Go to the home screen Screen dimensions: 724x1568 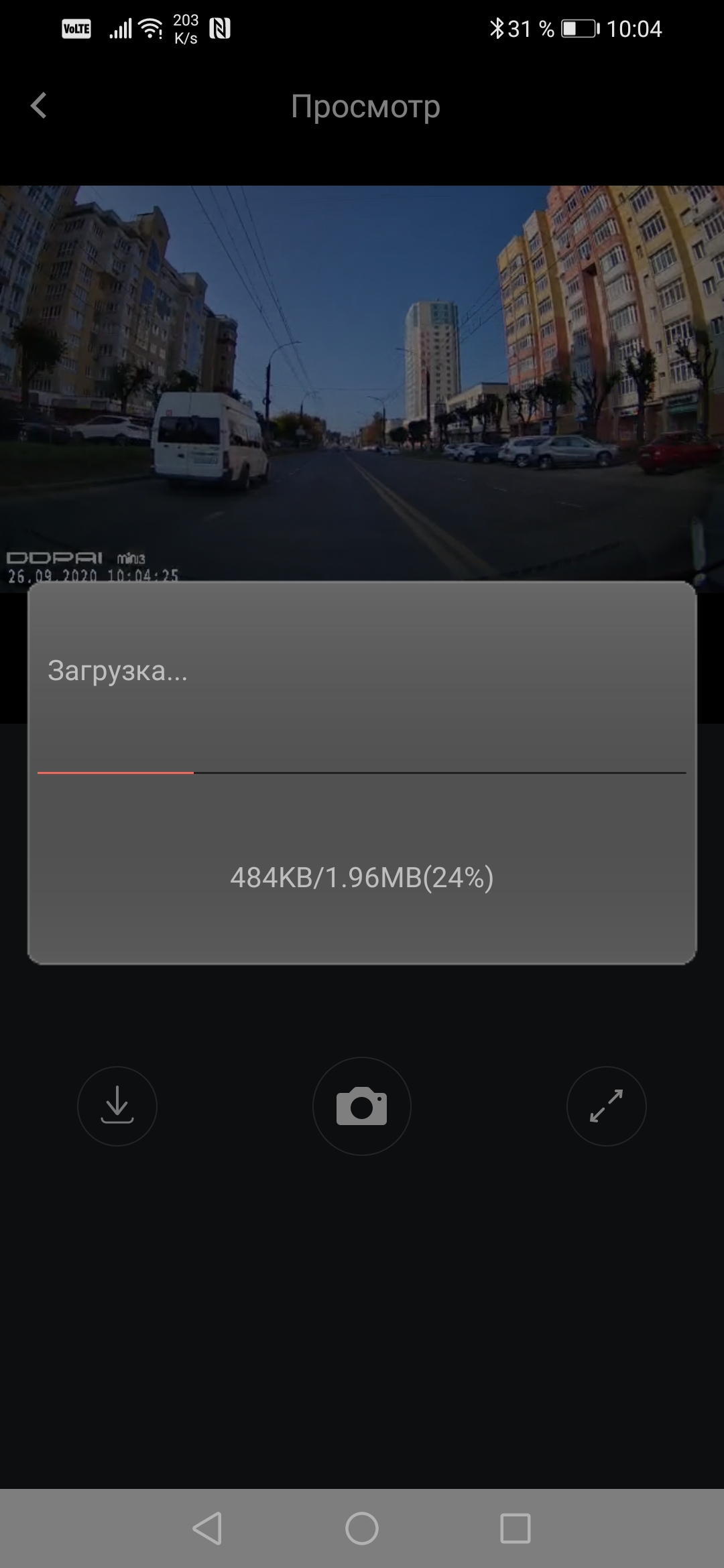362,1528
